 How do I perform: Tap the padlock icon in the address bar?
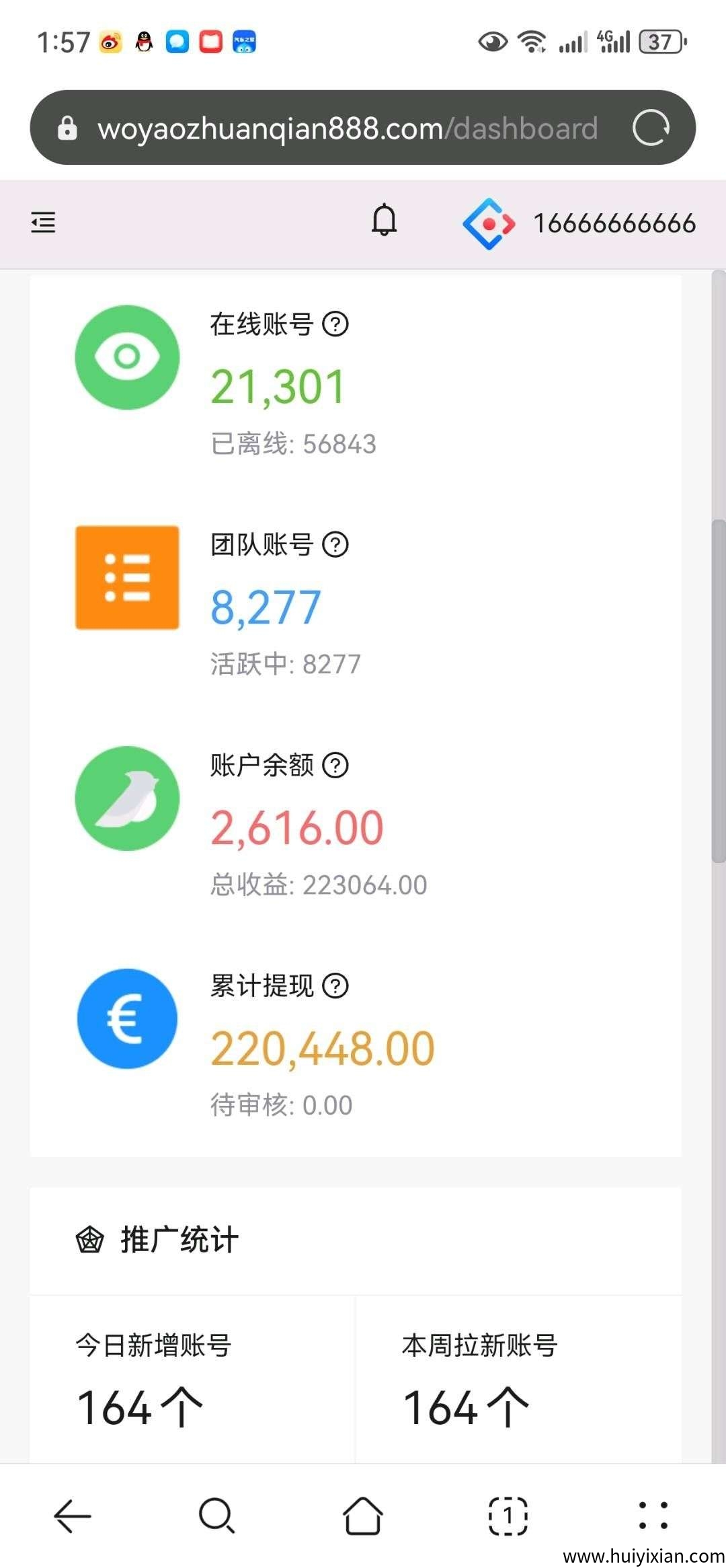tap(68, 128)
